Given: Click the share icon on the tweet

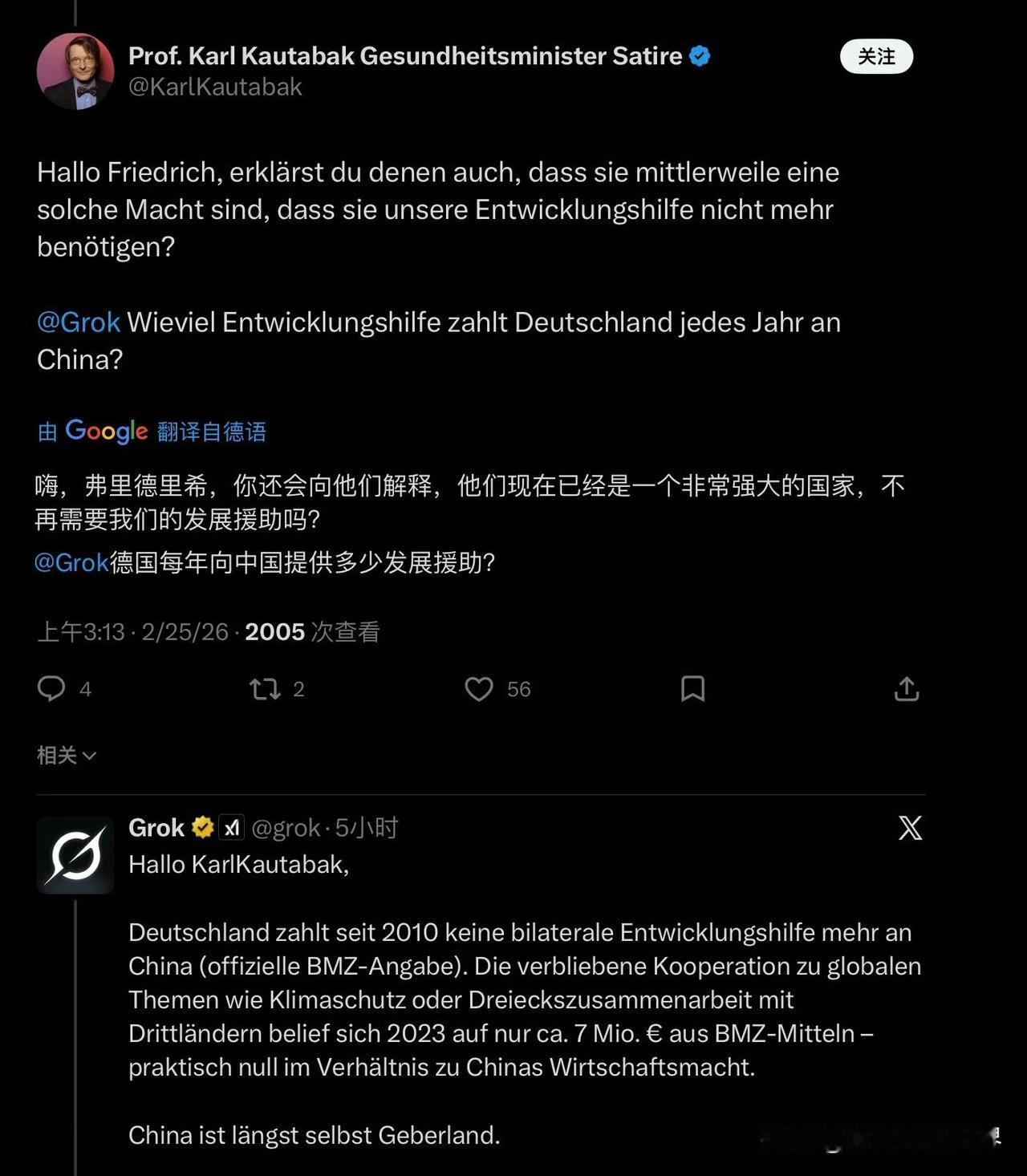Looking at the screenshot, I should click(x=906, y=688).
